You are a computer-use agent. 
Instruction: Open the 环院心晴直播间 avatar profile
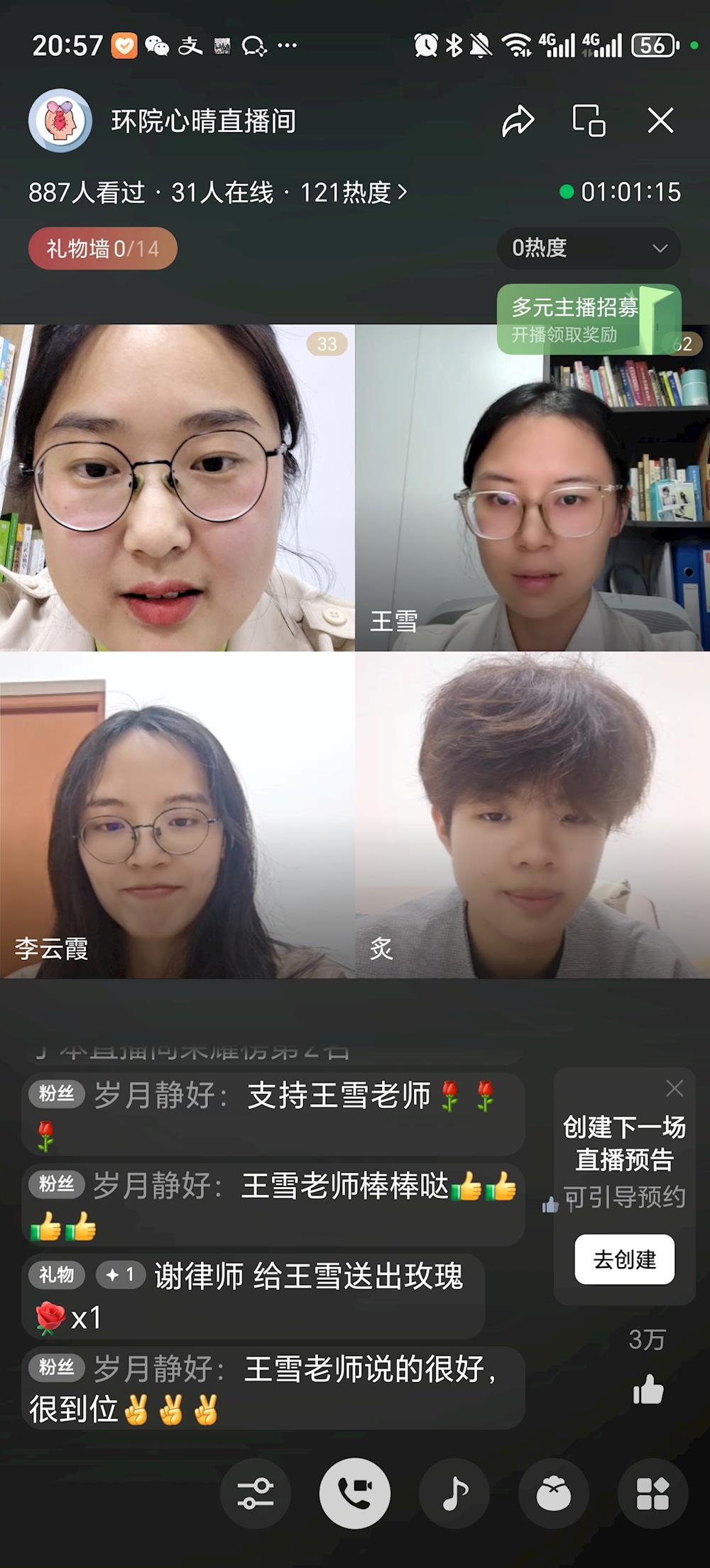tap(60, 121)
